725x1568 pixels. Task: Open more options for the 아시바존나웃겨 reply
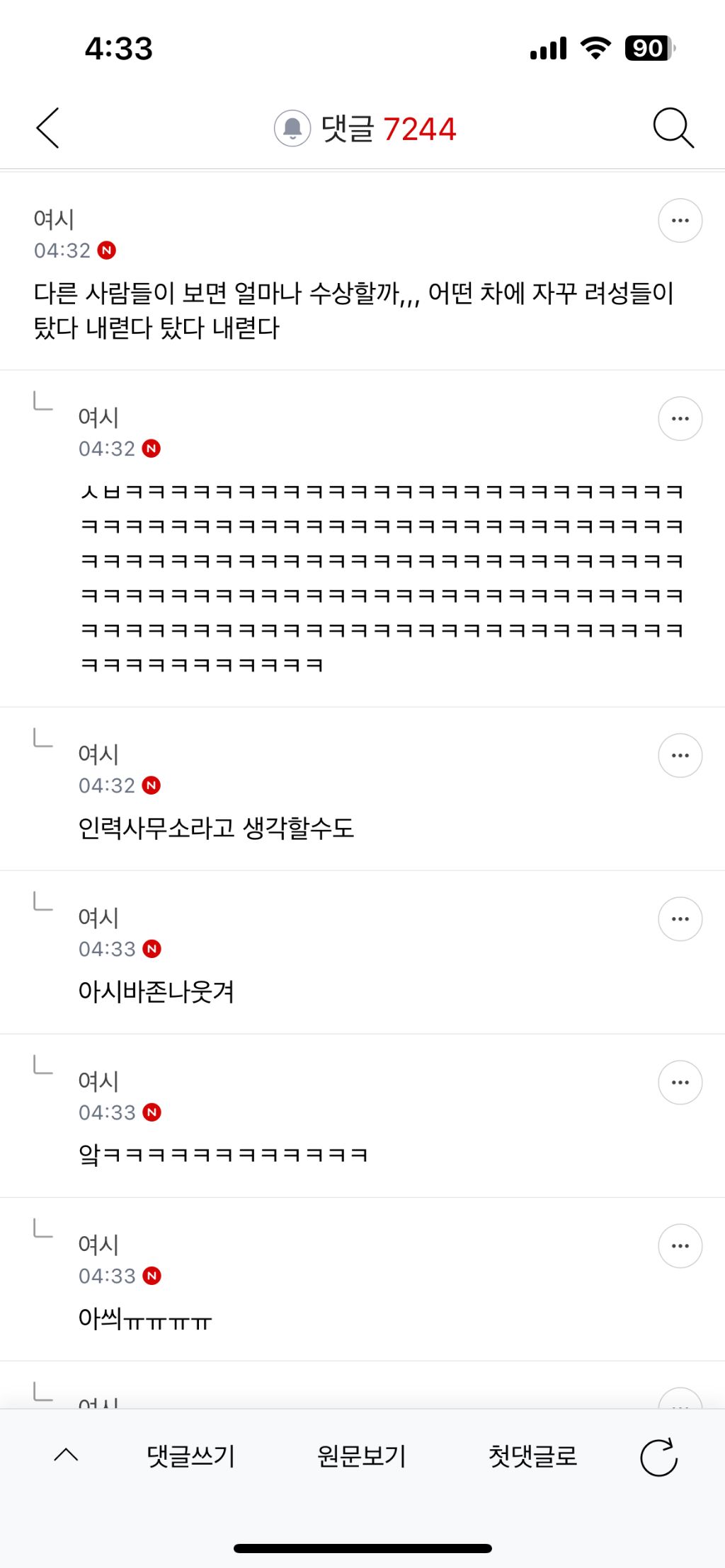pyautogui.click(x=680, y=919)
